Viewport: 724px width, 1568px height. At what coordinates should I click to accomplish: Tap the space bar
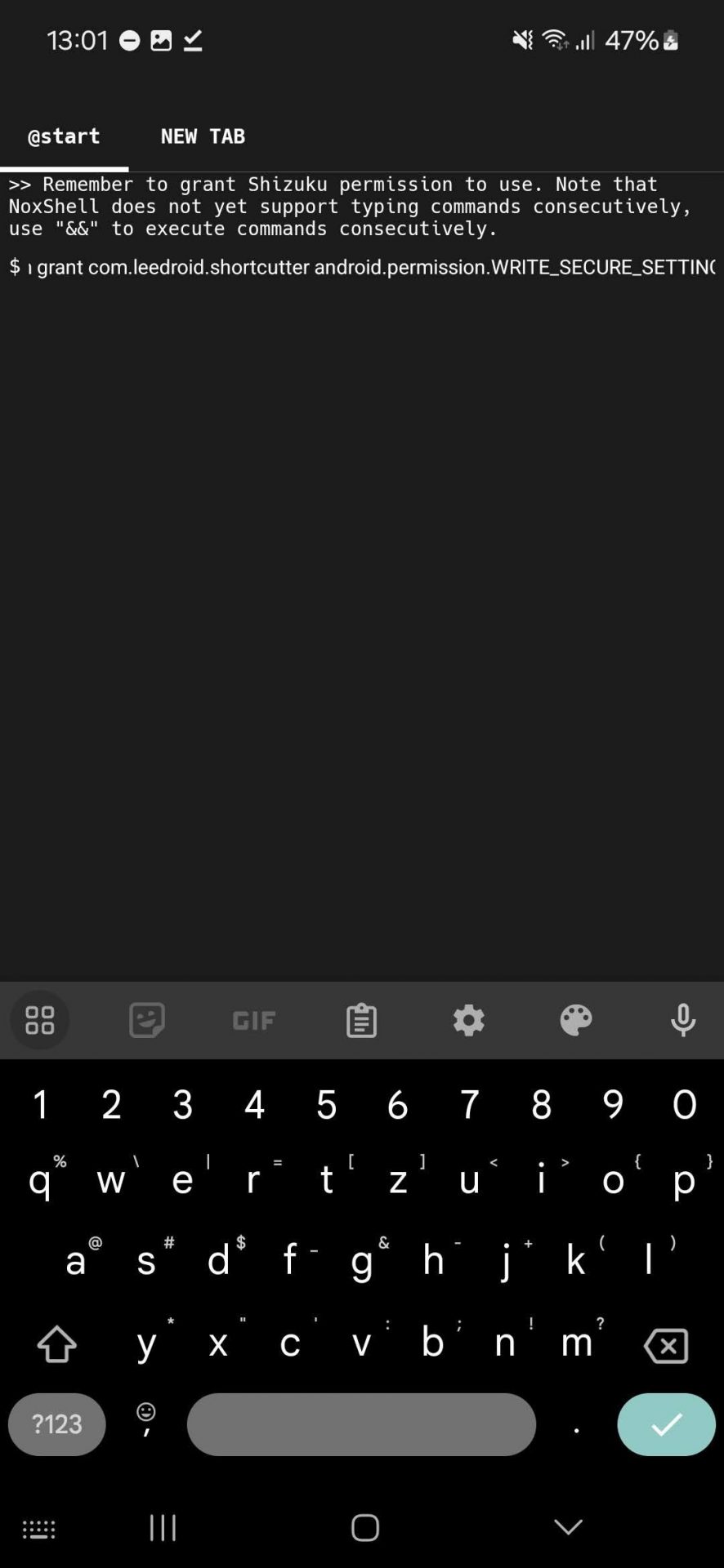pyautogui.click(x=361, y=1424)
